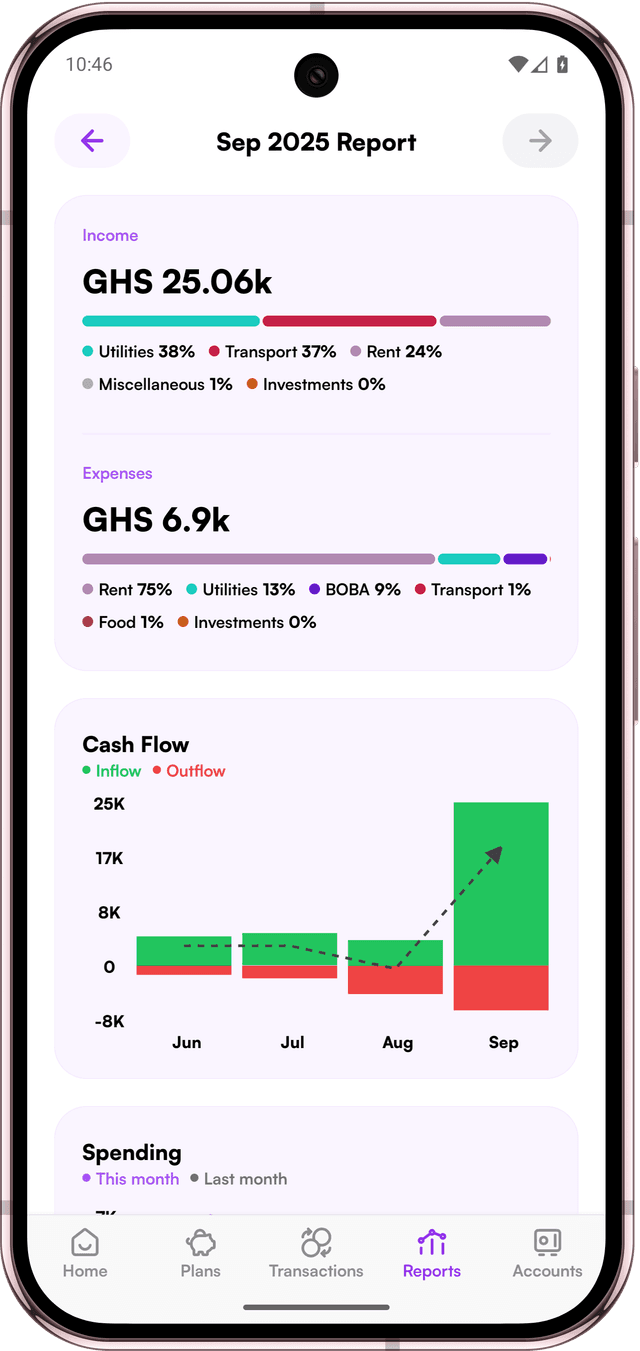Viewport: 640px width, 1351px height.
Task: Go to the previous month's report
Action: click(x=92, y=141)
